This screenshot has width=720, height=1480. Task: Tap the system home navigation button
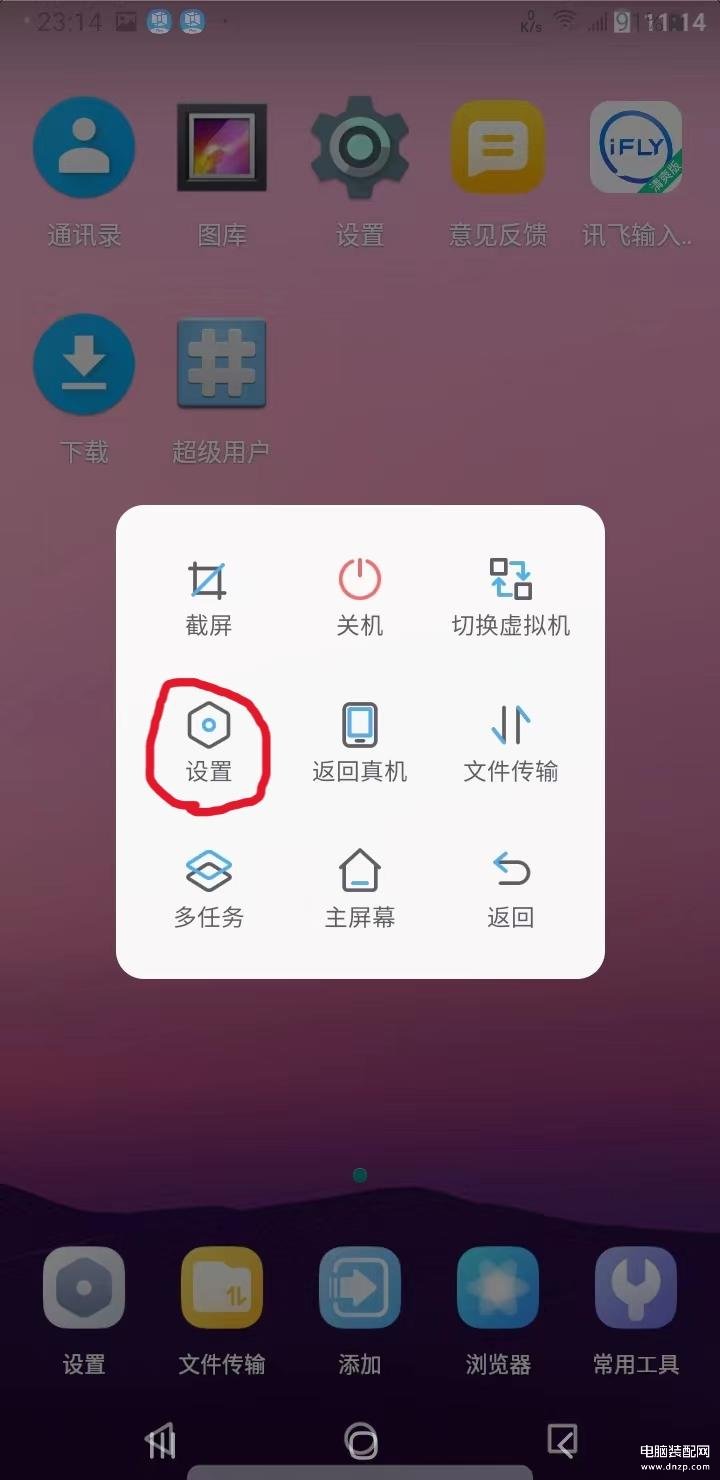[x=360, y=1441]
